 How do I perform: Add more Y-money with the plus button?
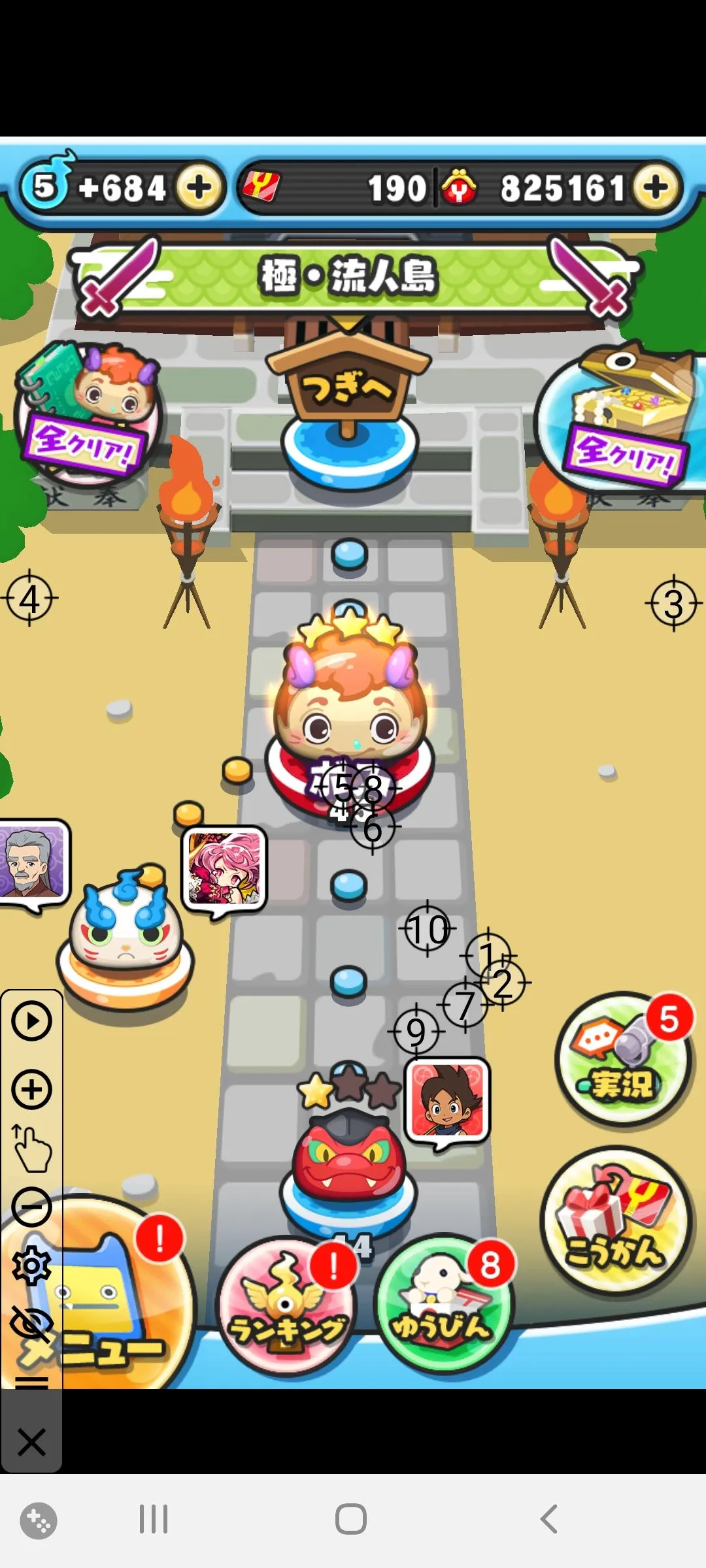click(656, 188)
